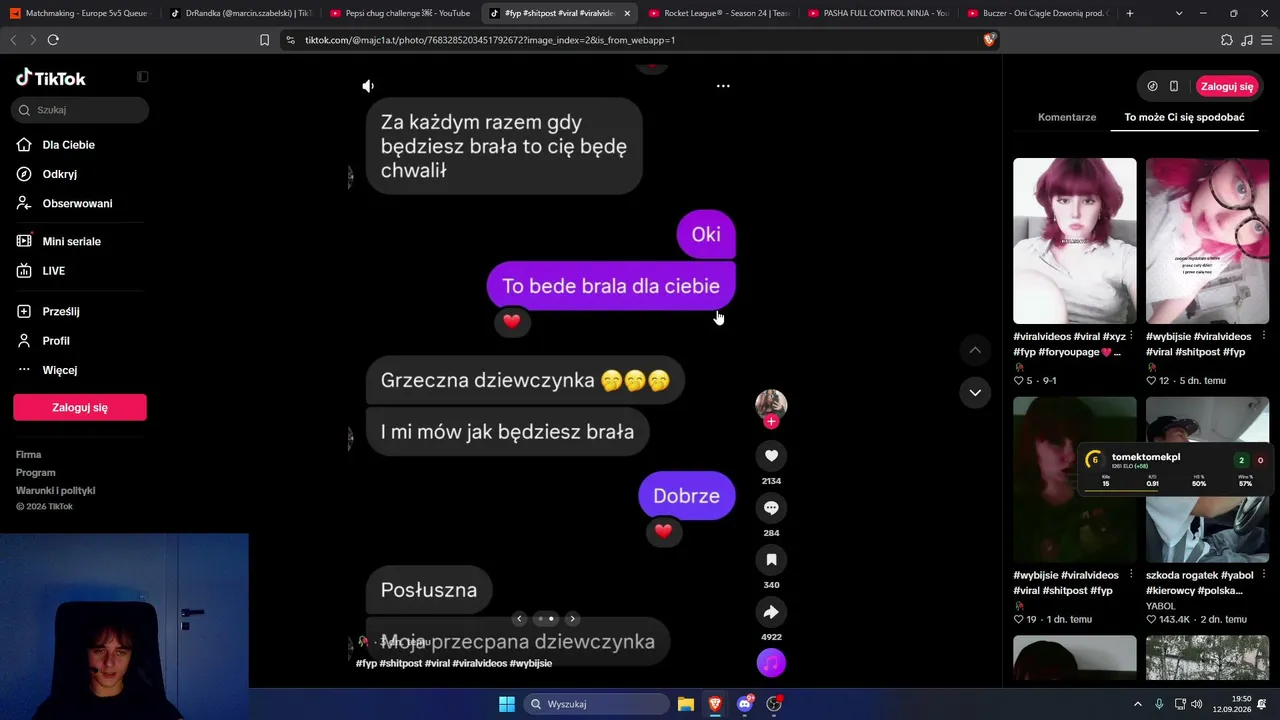Show next photo in the carousel
Screen dimensions: 1280x720
(572, 619)
